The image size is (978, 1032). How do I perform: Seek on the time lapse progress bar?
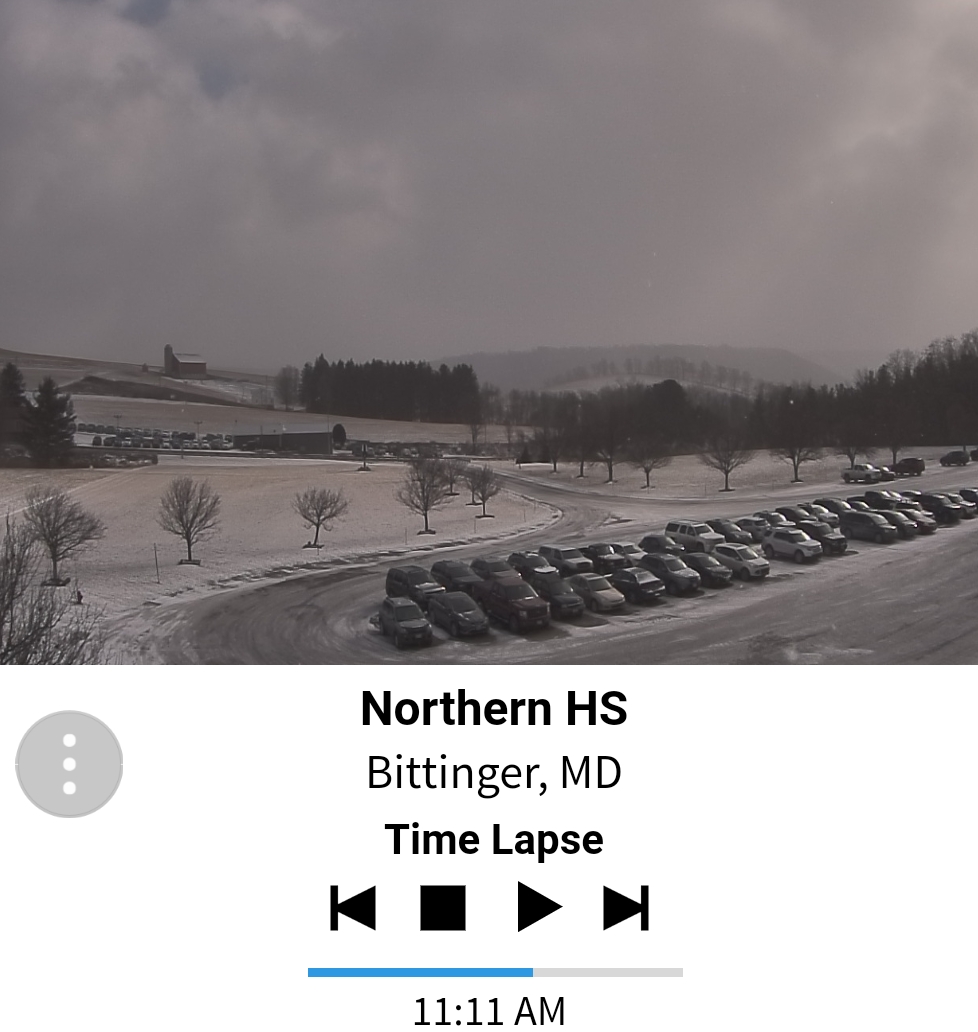495,972
